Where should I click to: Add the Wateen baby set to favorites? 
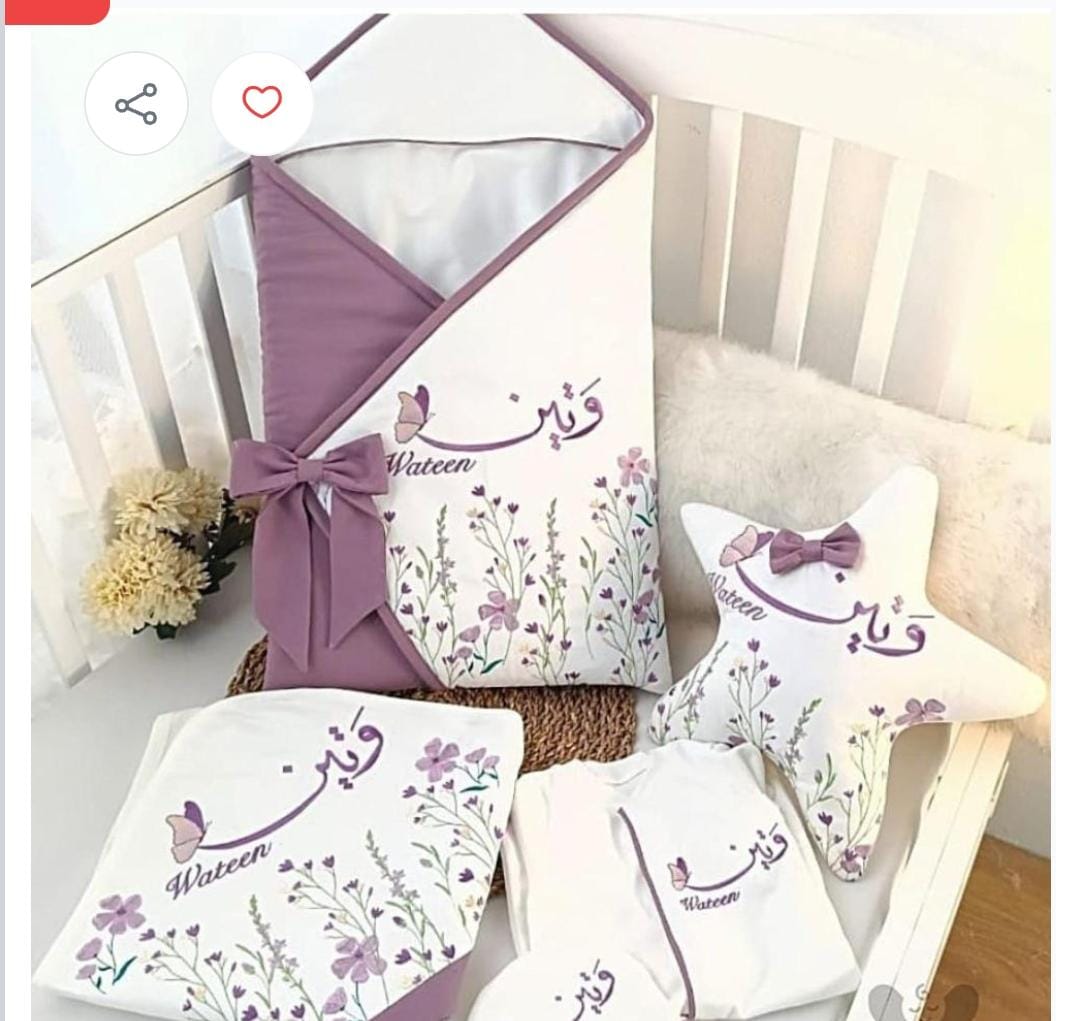coord(262,103)
